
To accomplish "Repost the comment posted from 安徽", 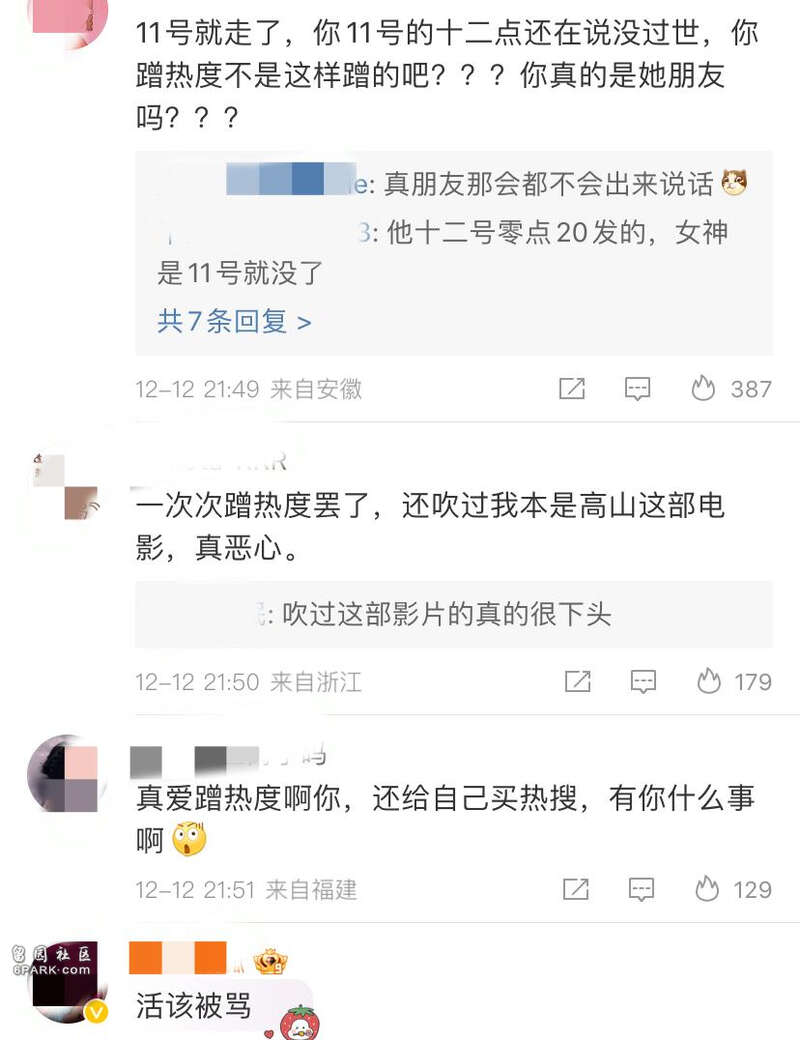I will click(571, 389).
